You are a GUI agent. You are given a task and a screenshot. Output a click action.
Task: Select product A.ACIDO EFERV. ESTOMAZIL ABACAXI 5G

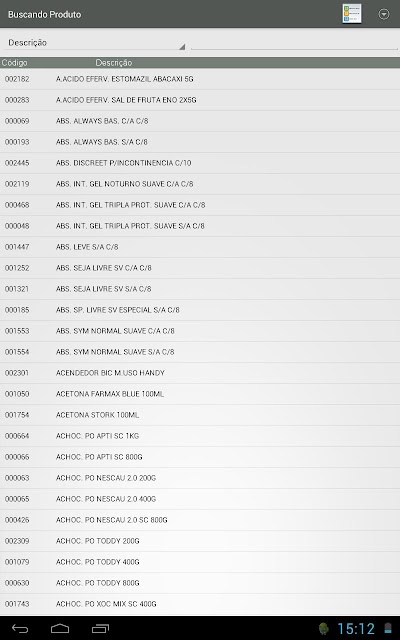(x=200, y=79)
